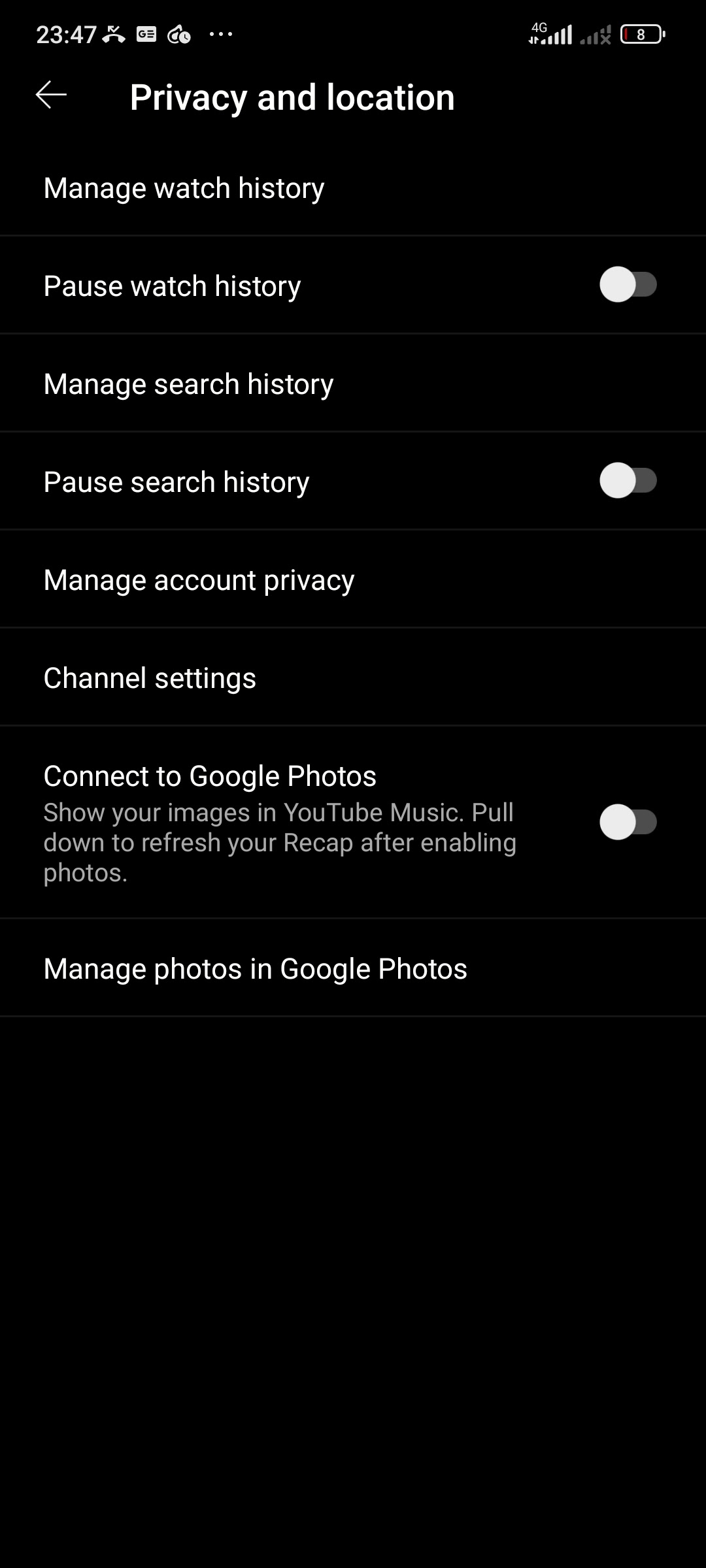Open Manage search history
The width and height of the screenshot is (706, 1568).
(x=188, y=384)
